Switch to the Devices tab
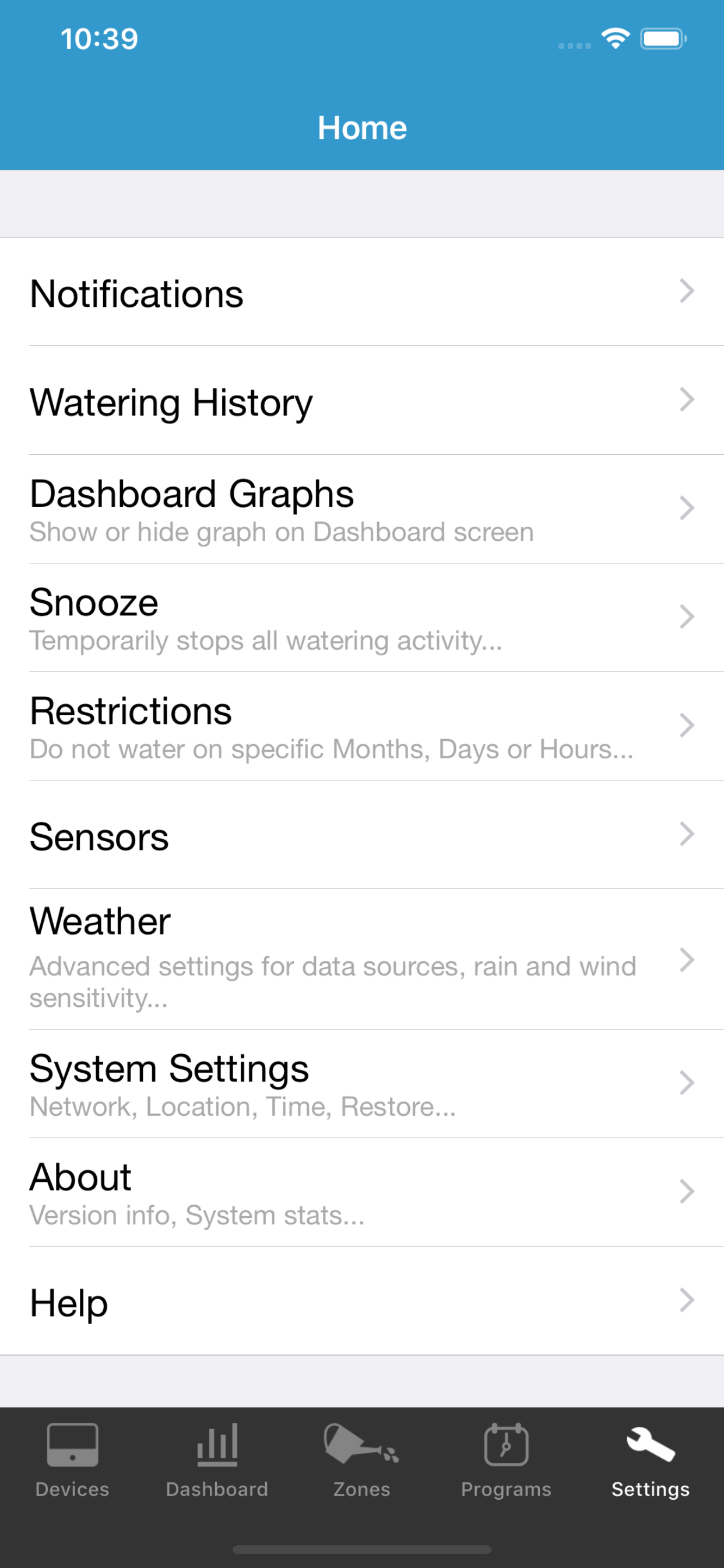The height and width of the screenshot is (1568, 724). (x=72, y=1461)
